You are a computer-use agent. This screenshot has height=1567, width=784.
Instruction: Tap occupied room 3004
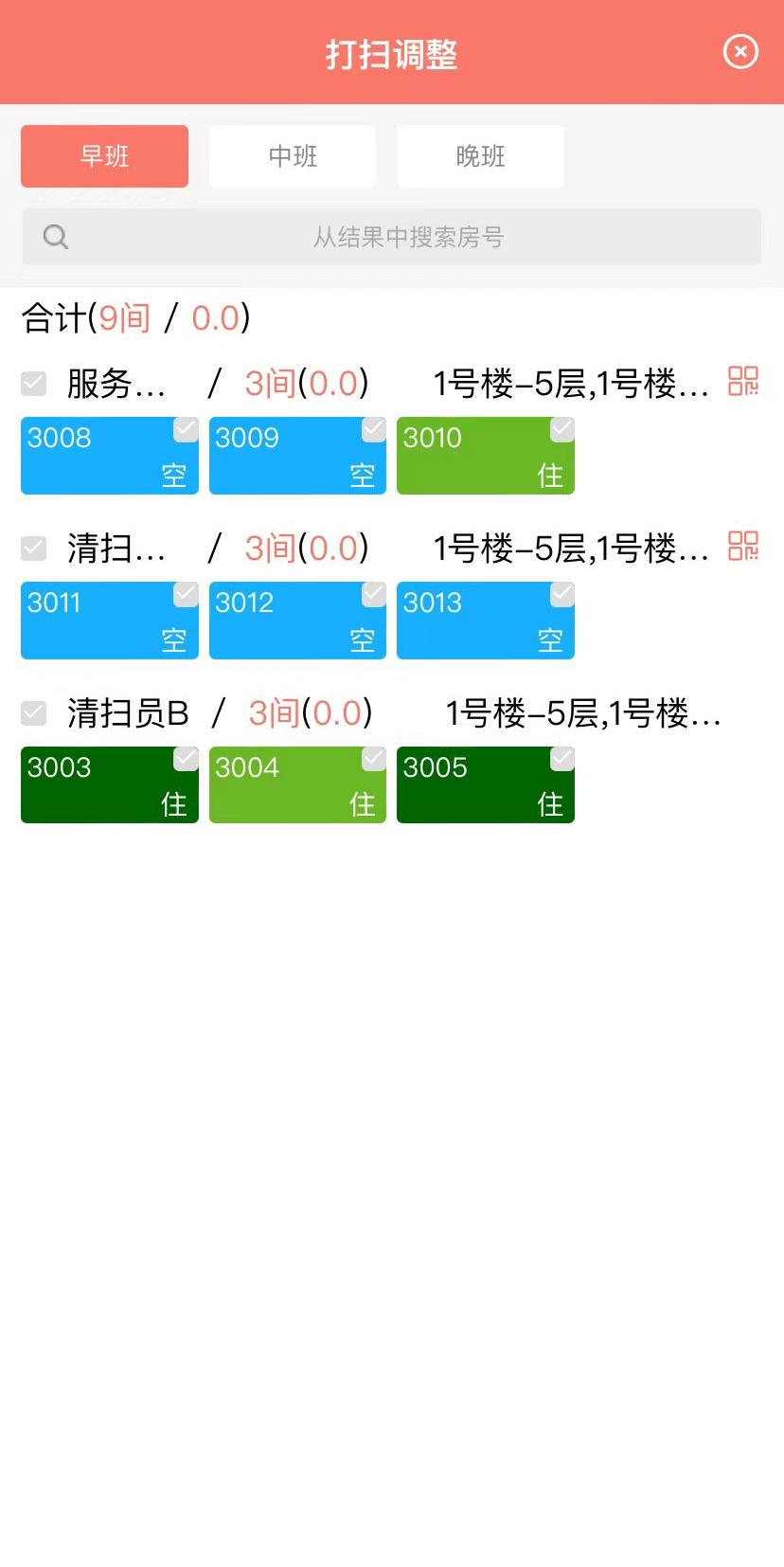pyautogui.click(x=297, y=785)
